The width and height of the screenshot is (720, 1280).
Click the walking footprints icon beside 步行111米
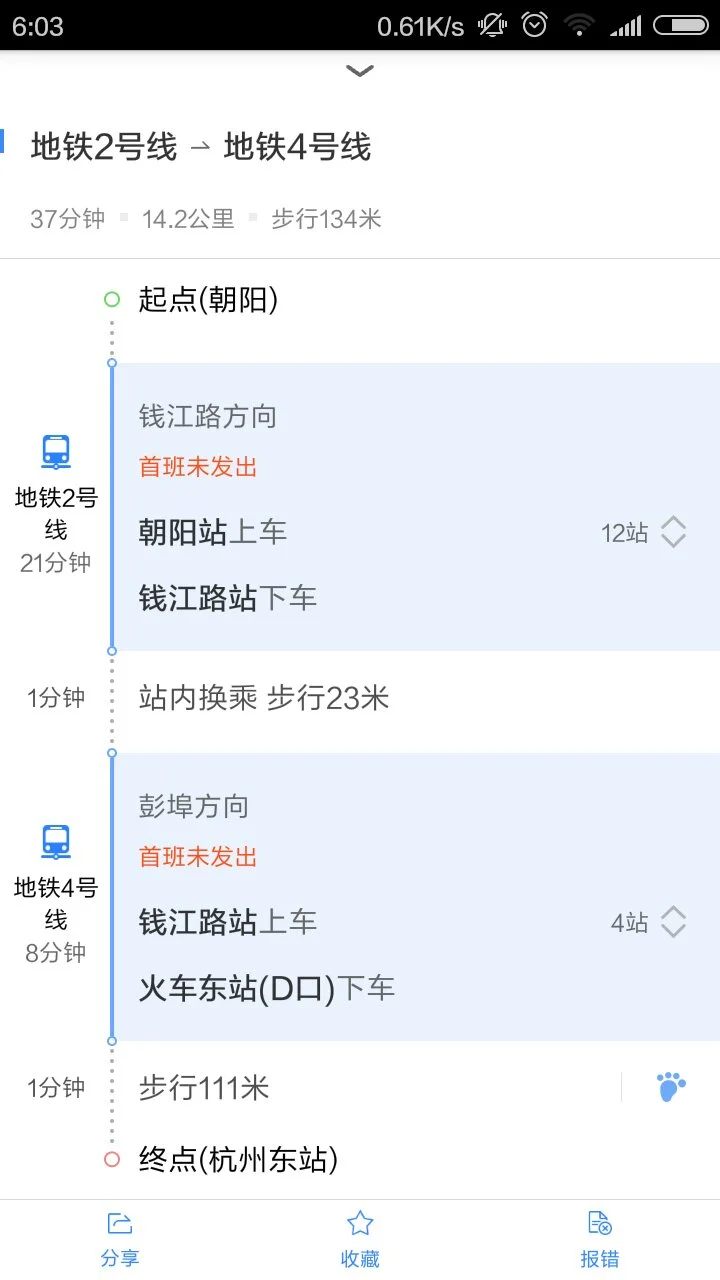pos(670,1086)
